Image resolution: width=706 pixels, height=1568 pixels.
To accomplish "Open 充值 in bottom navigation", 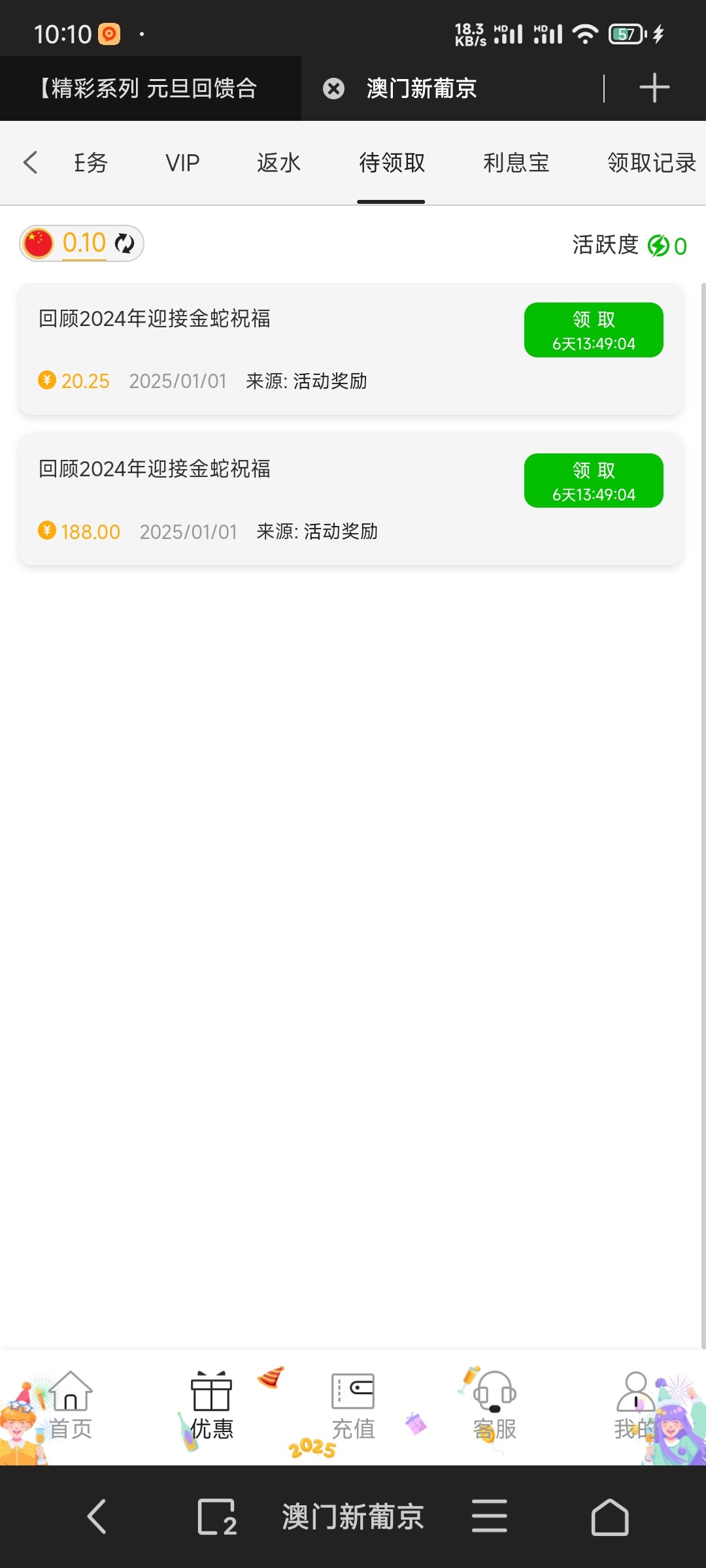I will (353, 1406).
